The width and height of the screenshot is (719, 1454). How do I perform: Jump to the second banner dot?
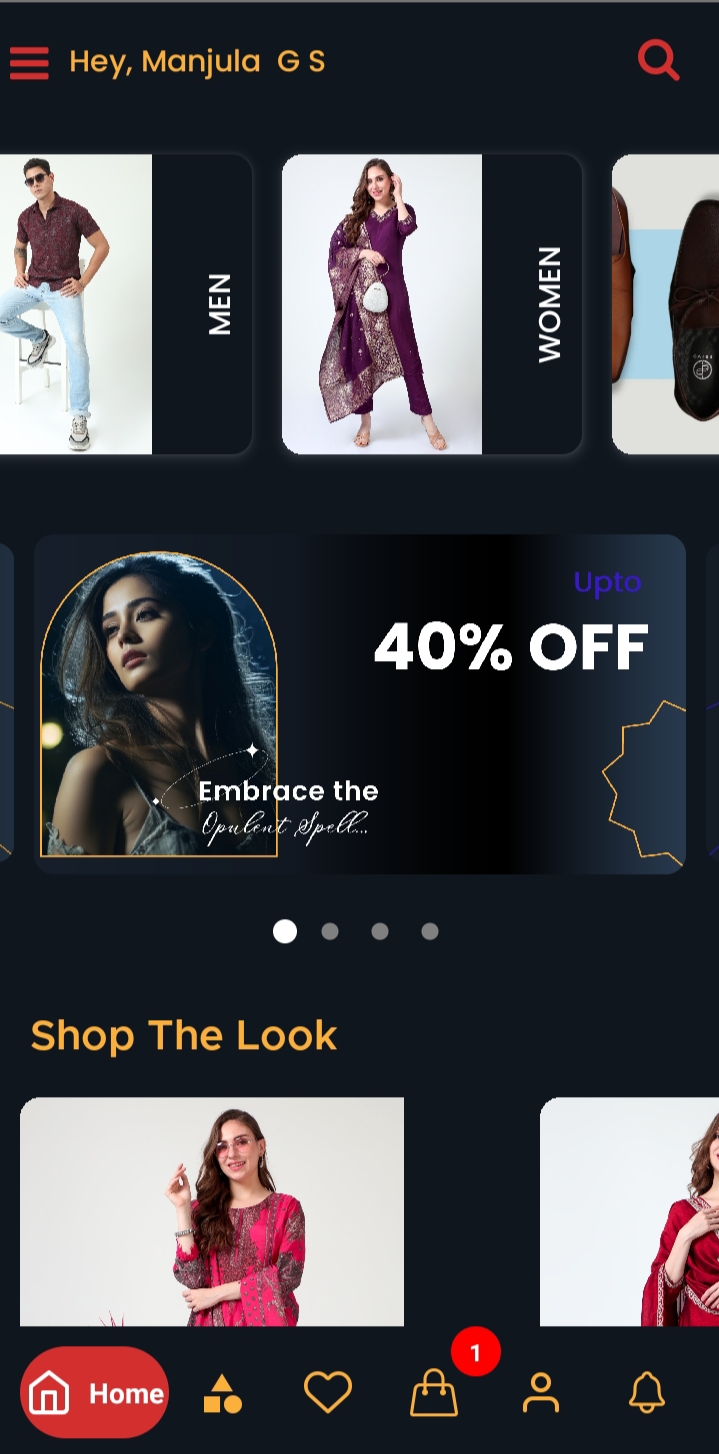[x=330, y=932]
